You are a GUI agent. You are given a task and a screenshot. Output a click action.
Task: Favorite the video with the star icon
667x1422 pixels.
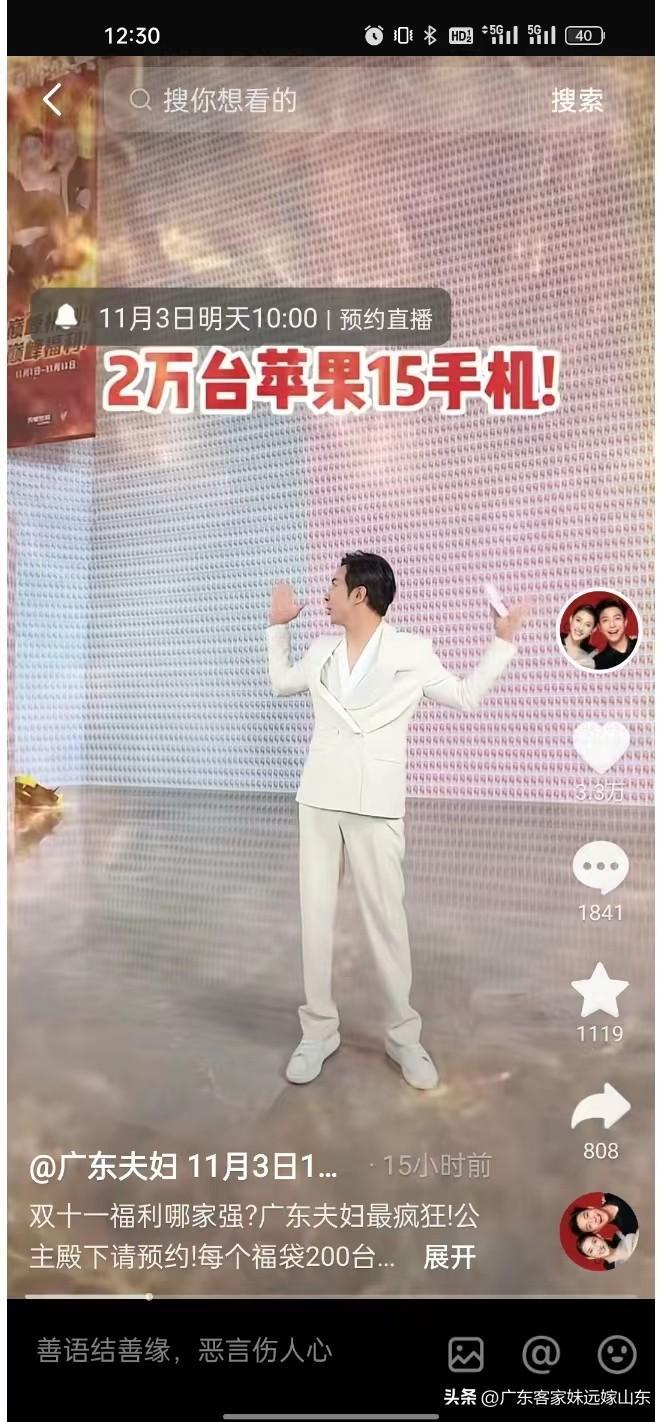[x=600, y=990]
